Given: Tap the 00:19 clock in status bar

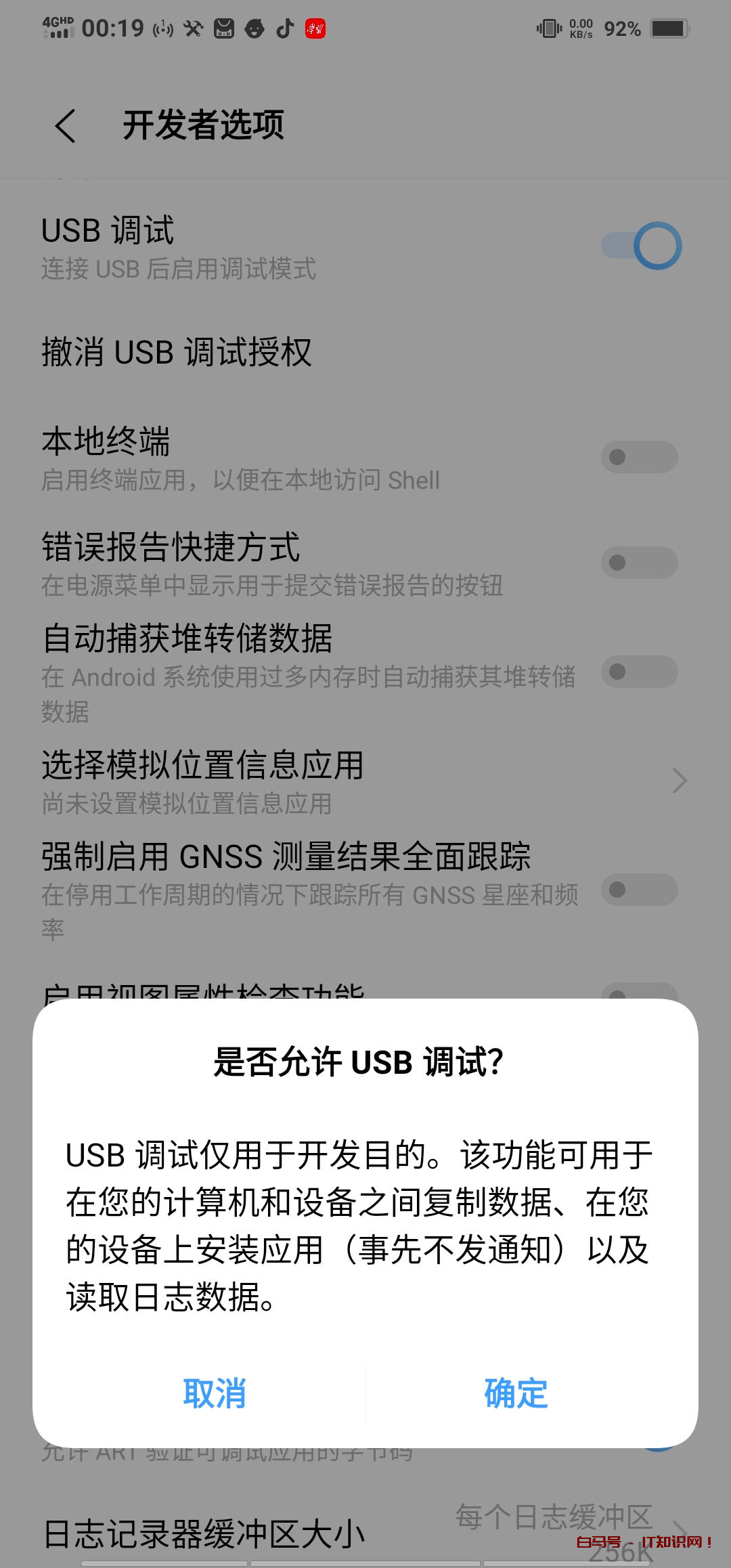Looking at the screenshot, I should click(x=114, y=28).
